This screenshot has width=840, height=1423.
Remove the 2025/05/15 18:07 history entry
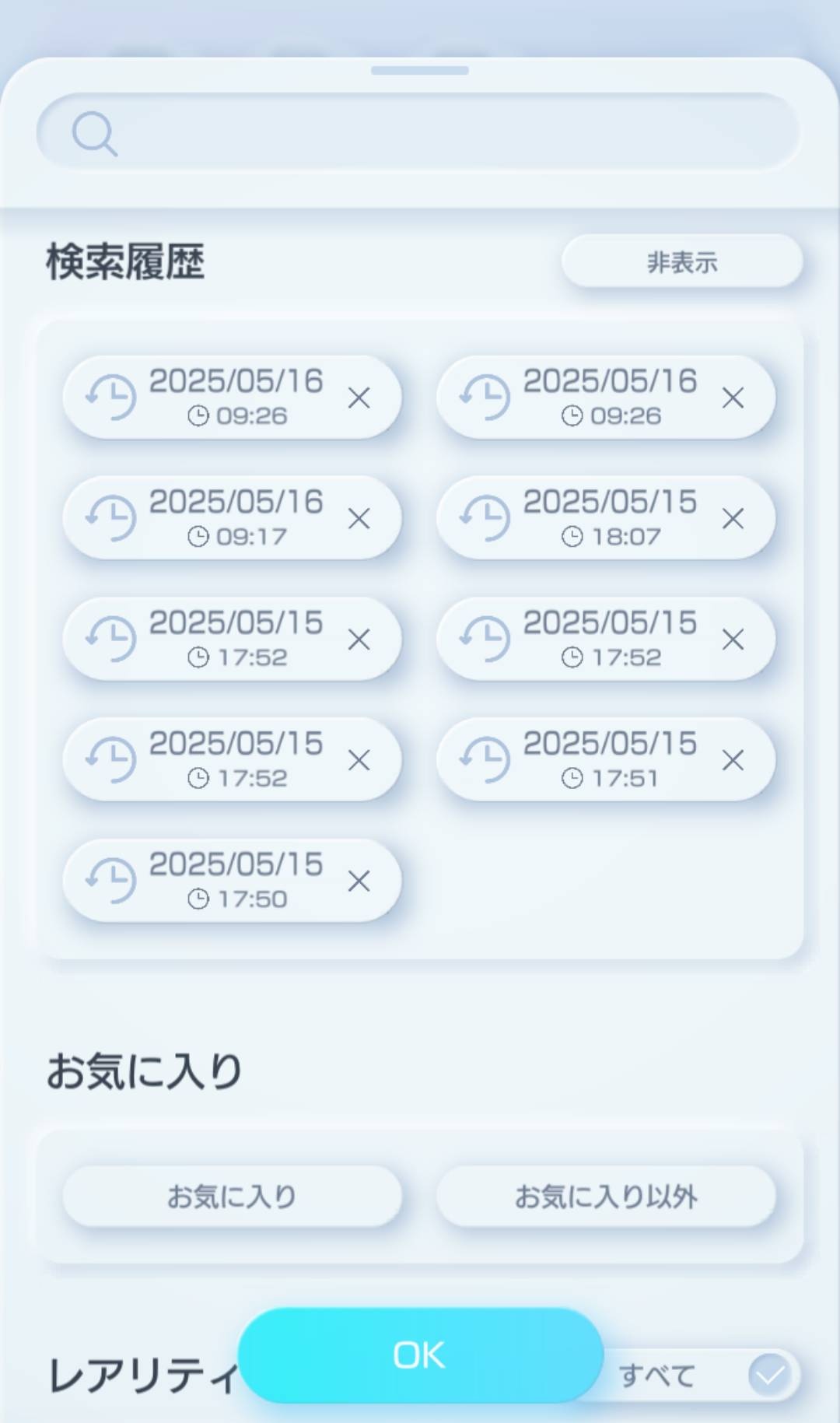(733, 519)
